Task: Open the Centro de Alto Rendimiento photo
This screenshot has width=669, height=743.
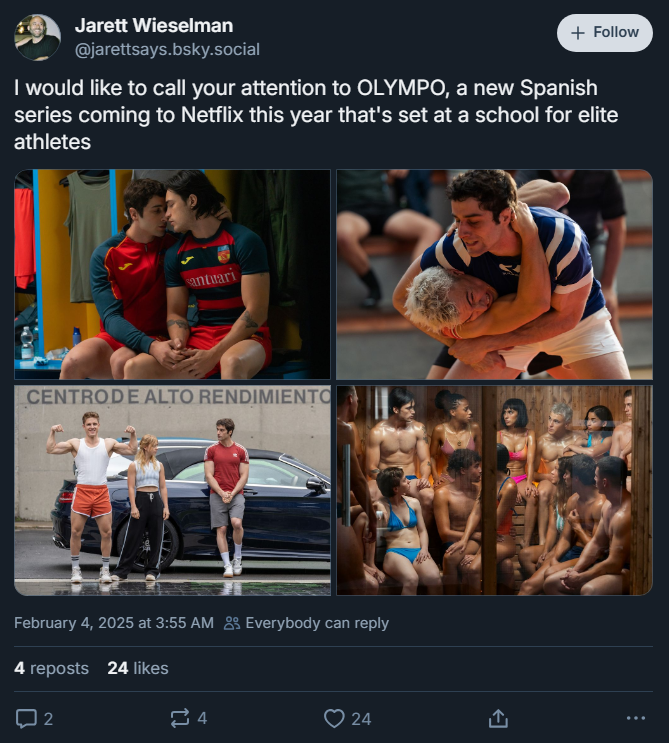Action: tap(172, 491)
